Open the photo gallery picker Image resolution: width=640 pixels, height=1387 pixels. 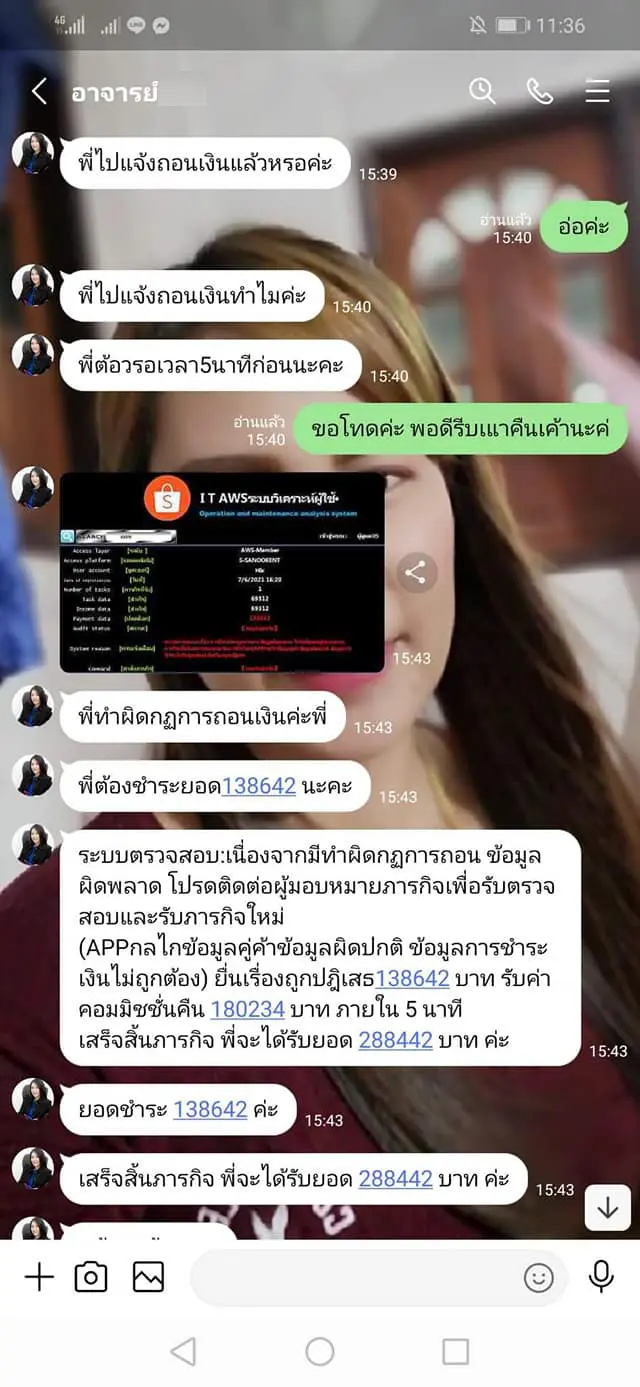tap(148, 1277)
